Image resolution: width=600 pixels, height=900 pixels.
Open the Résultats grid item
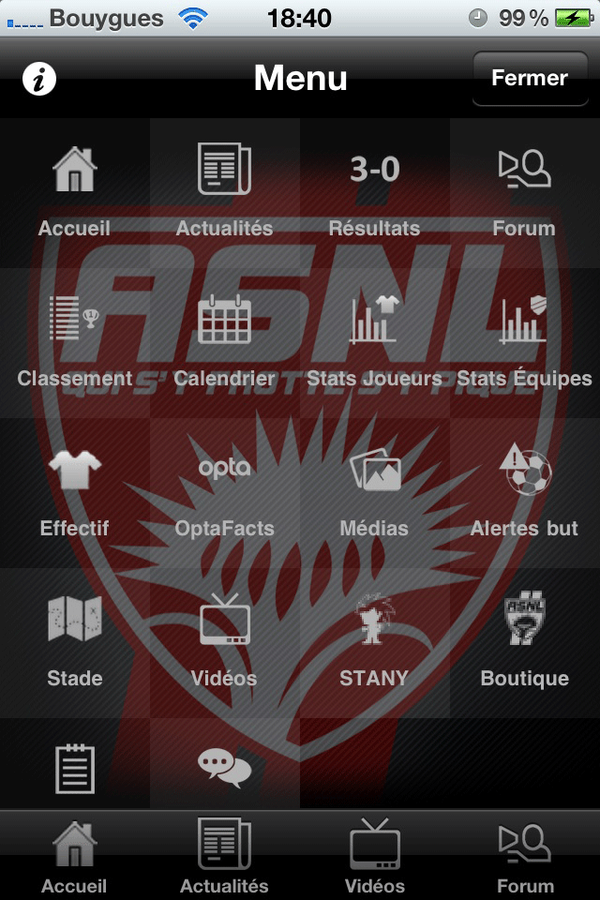[x=375, y=193]
